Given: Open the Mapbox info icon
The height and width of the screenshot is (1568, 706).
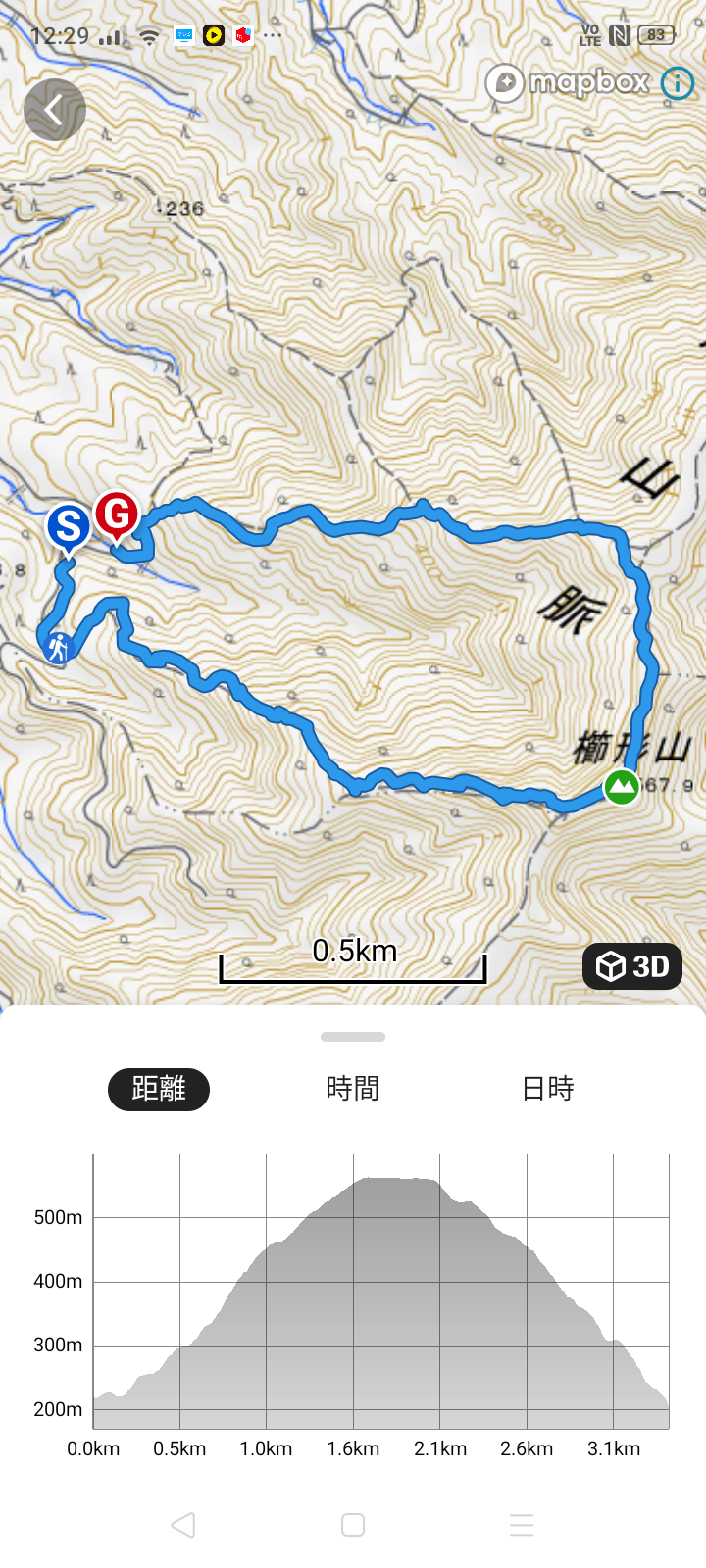Looking at the screenshot, I should 678,83.
